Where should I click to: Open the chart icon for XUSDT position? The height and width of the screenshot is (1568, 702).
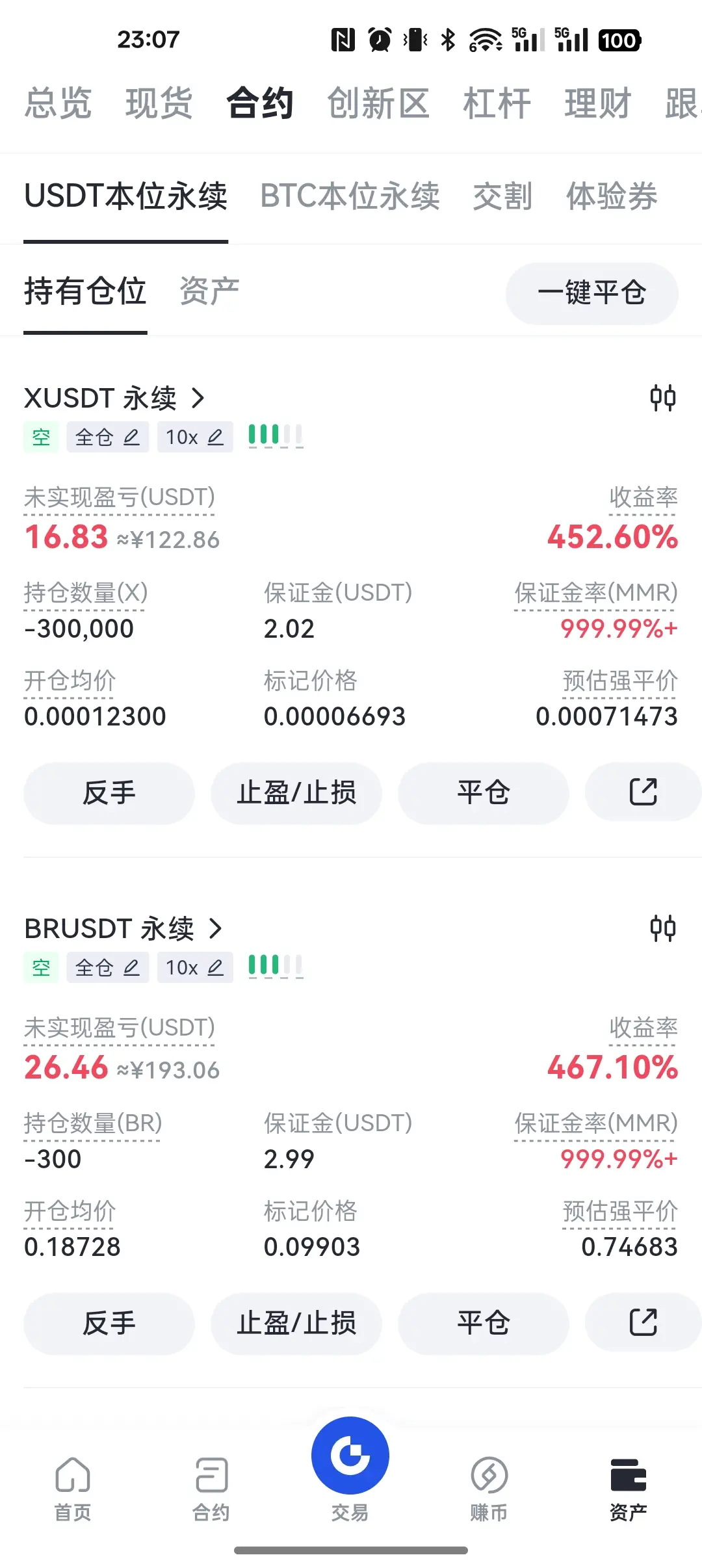pos(663,397)
